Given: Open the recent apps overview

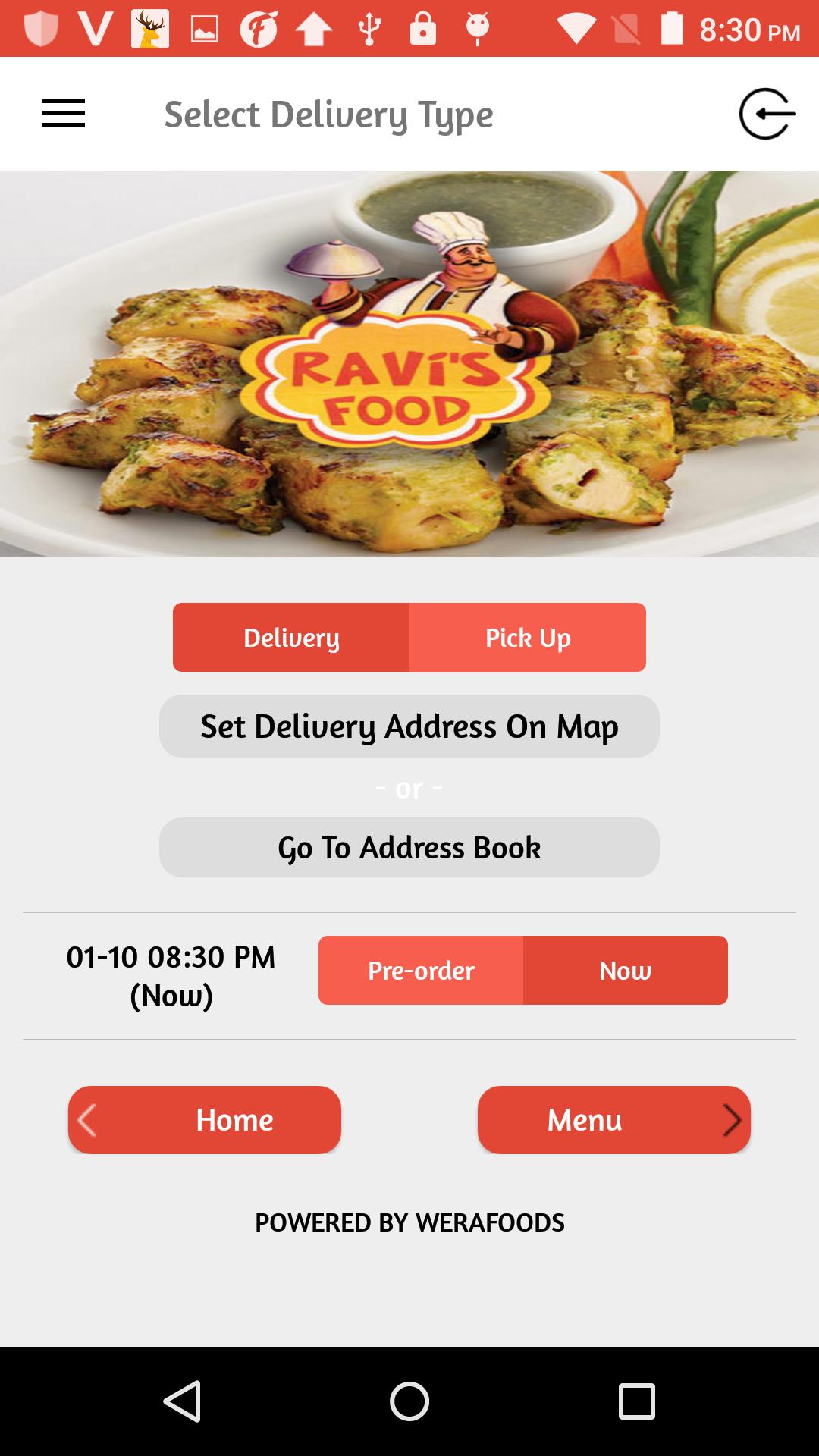Looking at the screenshot, I should click(636, 1401).
